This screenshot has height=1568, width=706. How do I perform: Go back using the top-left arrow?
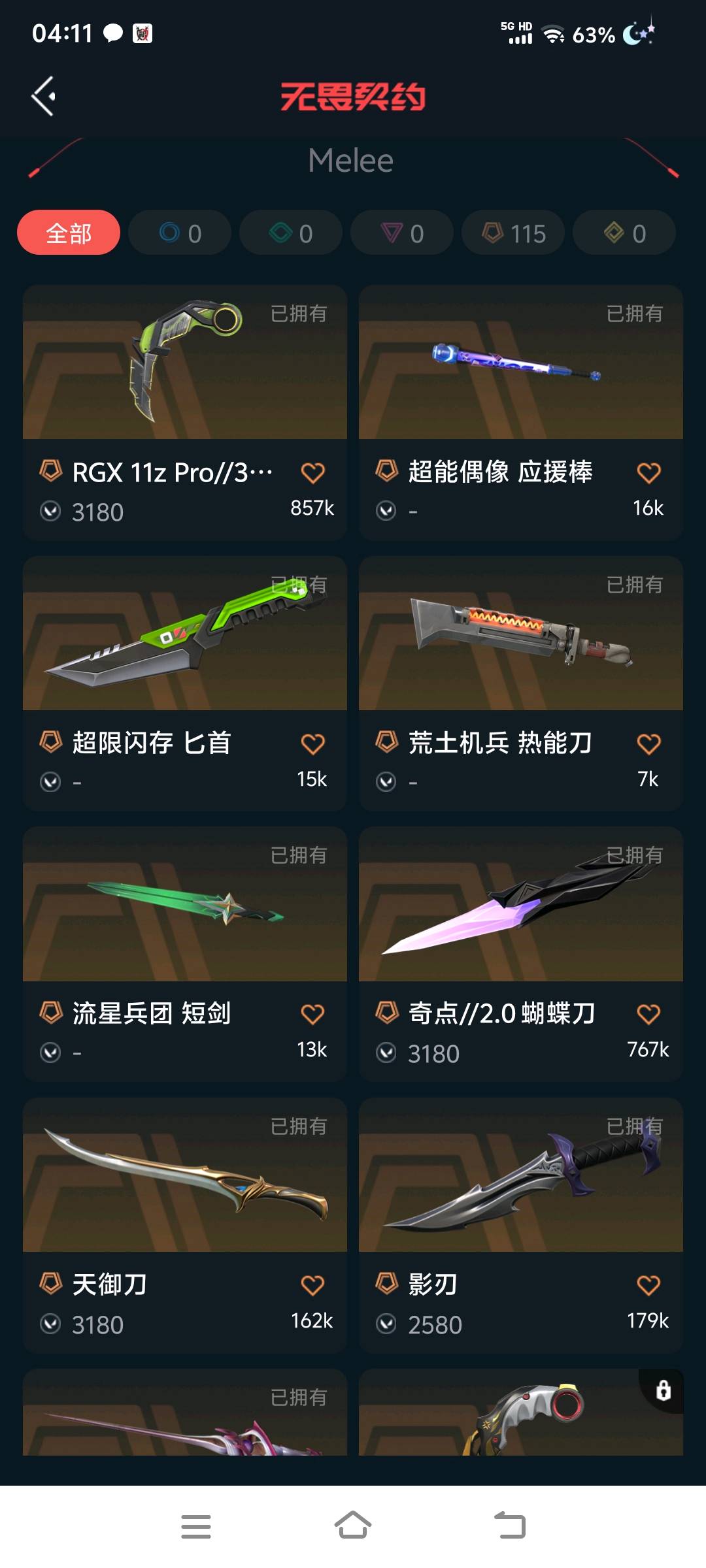click(x=43, y=97)
